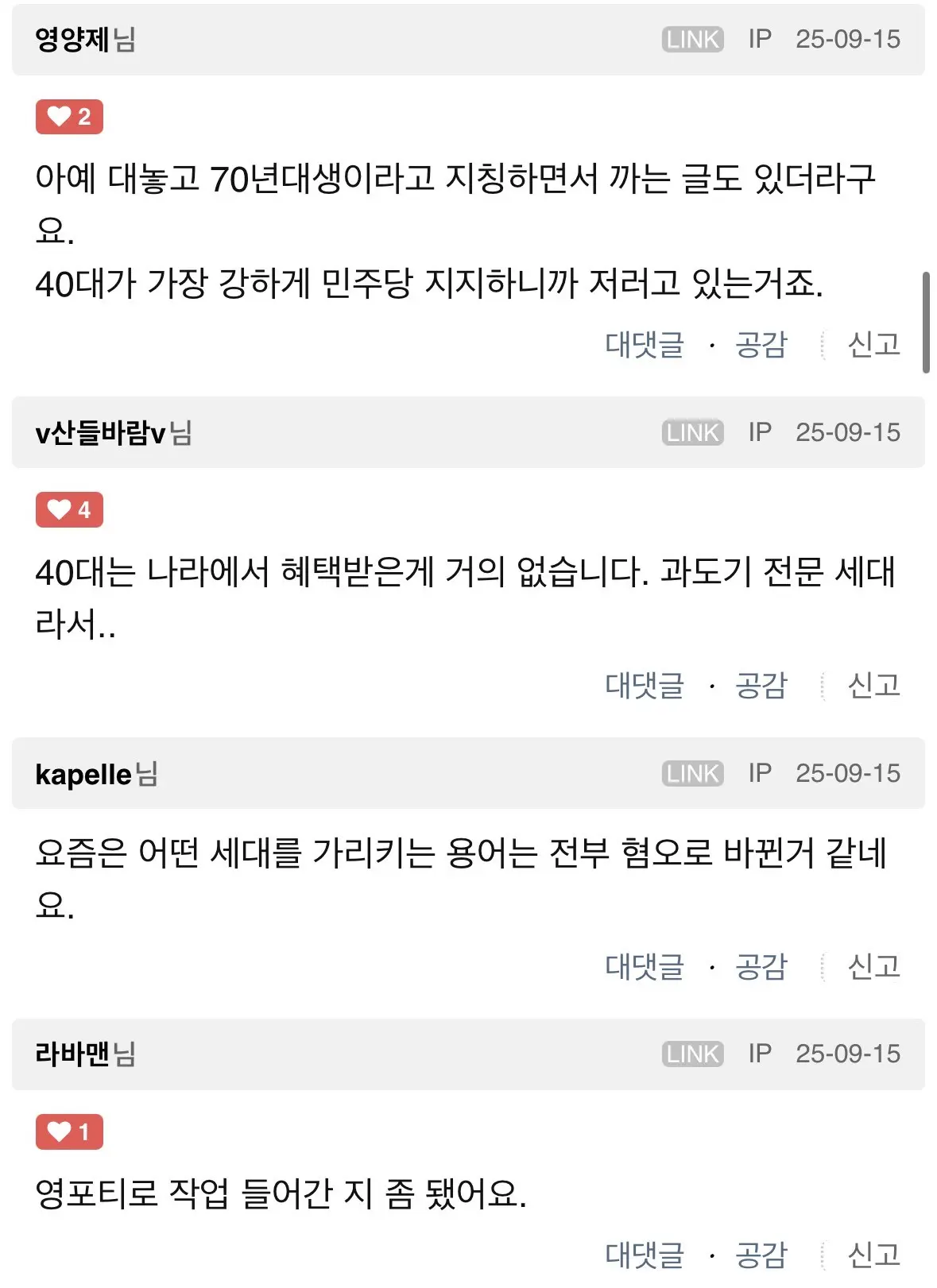
Task: Reply to 영양제's comment via 대댓글
Action: coord(645,345)
